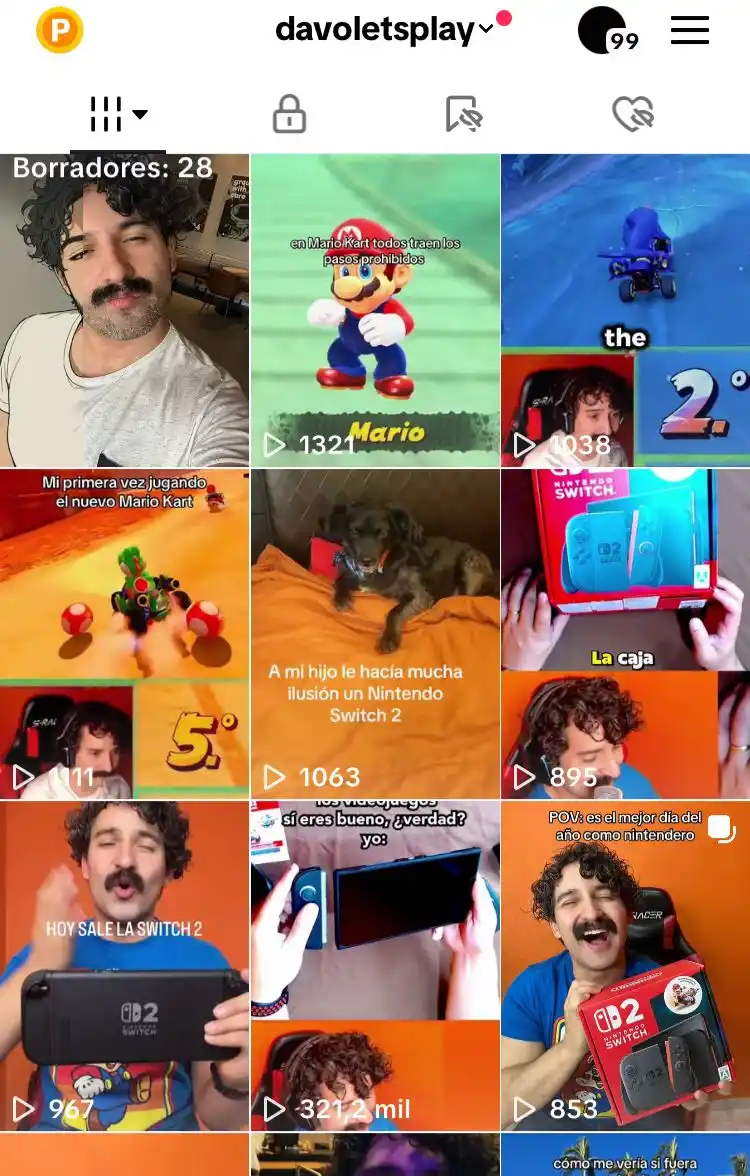Image resolution: width=750 pixels, height=1176 pixels.
Task: Switch to the saved bookmarks tab
Action: pyautogui.click(x=463, y=115)
